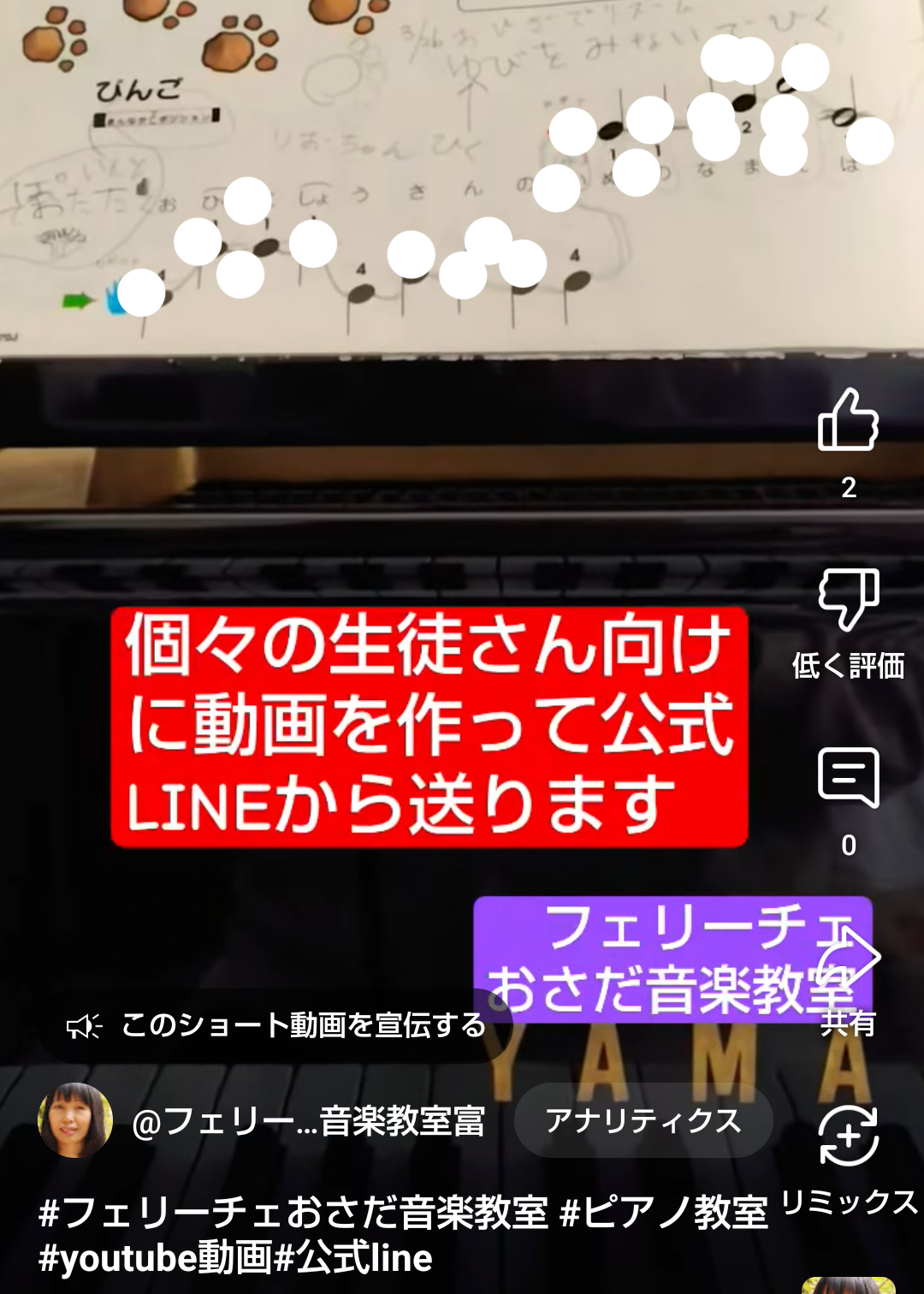The height and width of the screenshot is (1294, 924).
Task: Open the #フェリーチェおさだ音楽教室 hashtag
Action: pos(293,1213)
